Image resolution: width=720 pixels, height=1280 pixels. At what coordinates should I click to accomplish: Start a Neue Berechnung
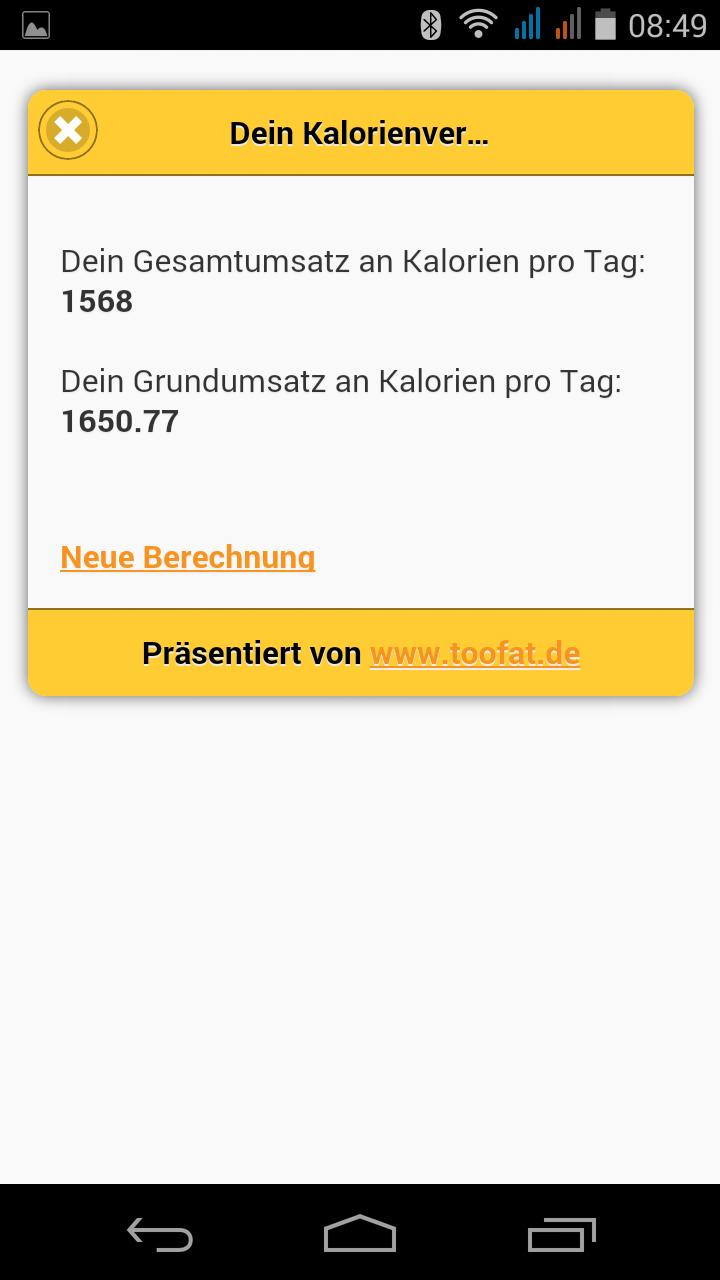click(x=188, y=556)
